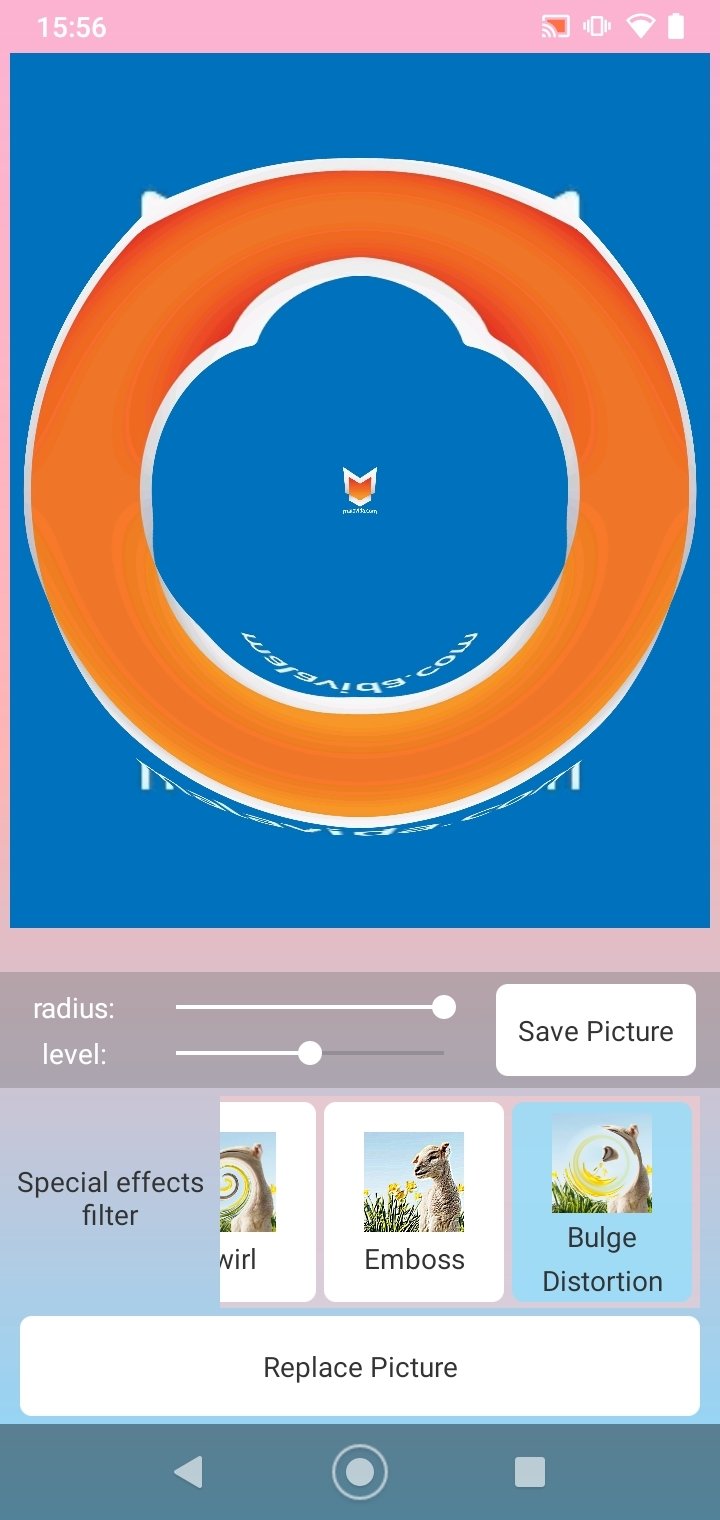Viewport: 720px width, 1520px height.
Task: Select the partially visible Swirl filter
Action: pos(267,1202)
